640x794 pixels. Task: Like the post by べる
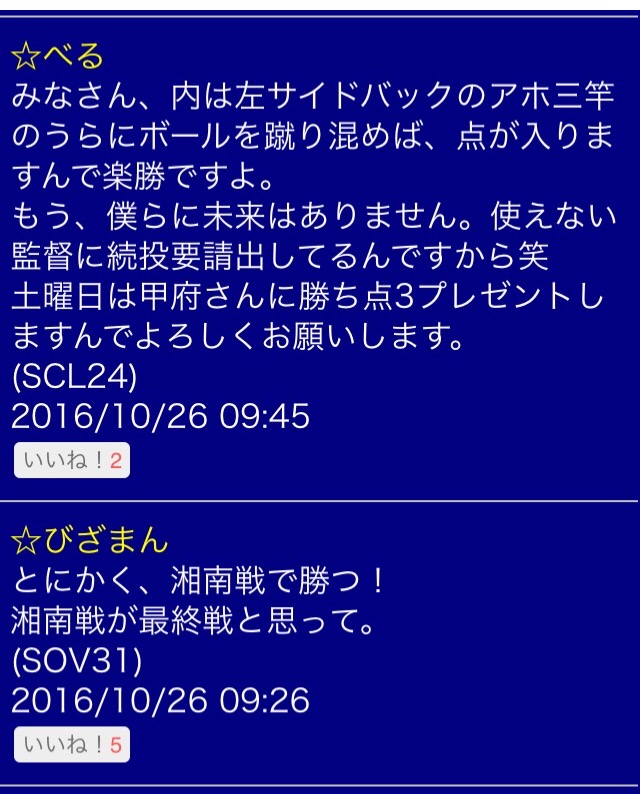[71, 461]
